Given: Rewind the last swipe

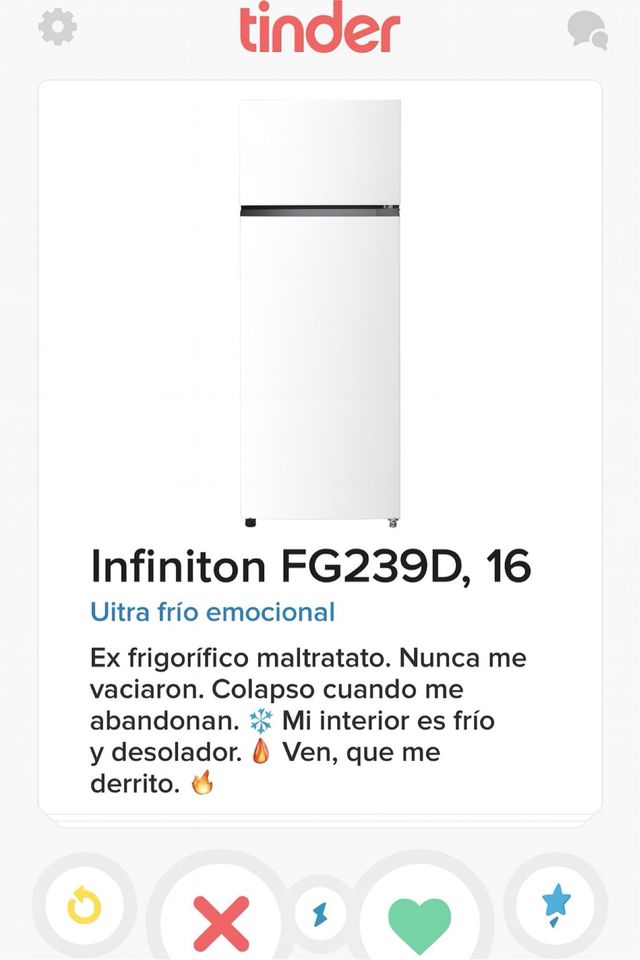Looking at the screenshot, I should (84, 907).
